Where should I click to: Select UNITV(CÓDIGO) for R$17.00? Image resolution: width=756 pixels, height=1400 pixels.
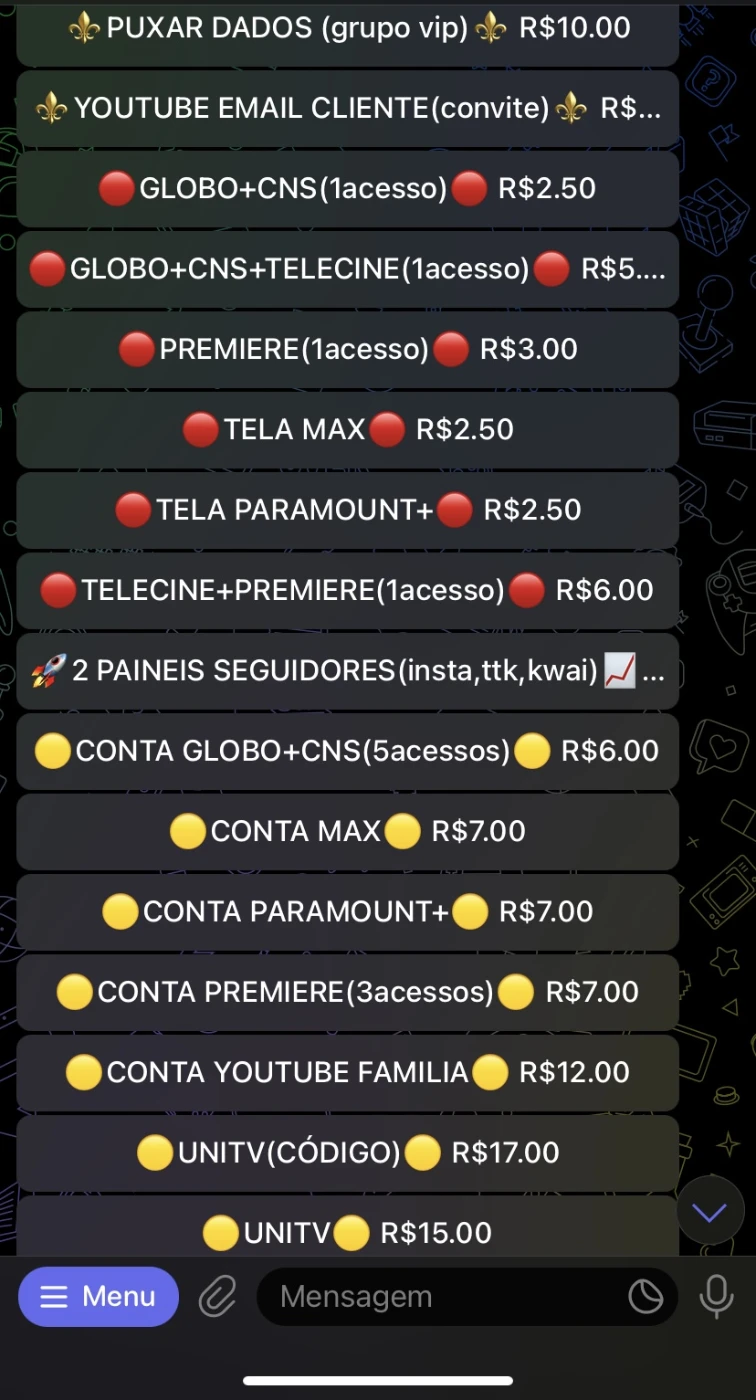pos(347,1152)
